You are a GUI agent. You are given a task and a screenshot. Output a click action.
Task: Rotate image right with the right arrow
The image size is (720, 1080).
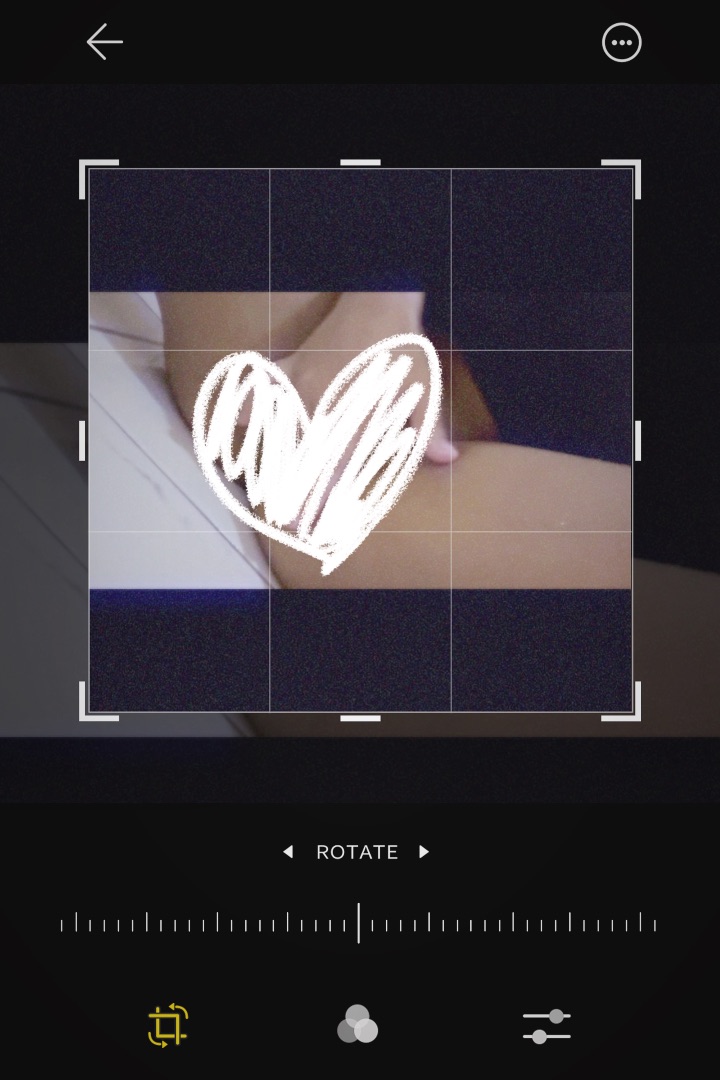(424, 852)
